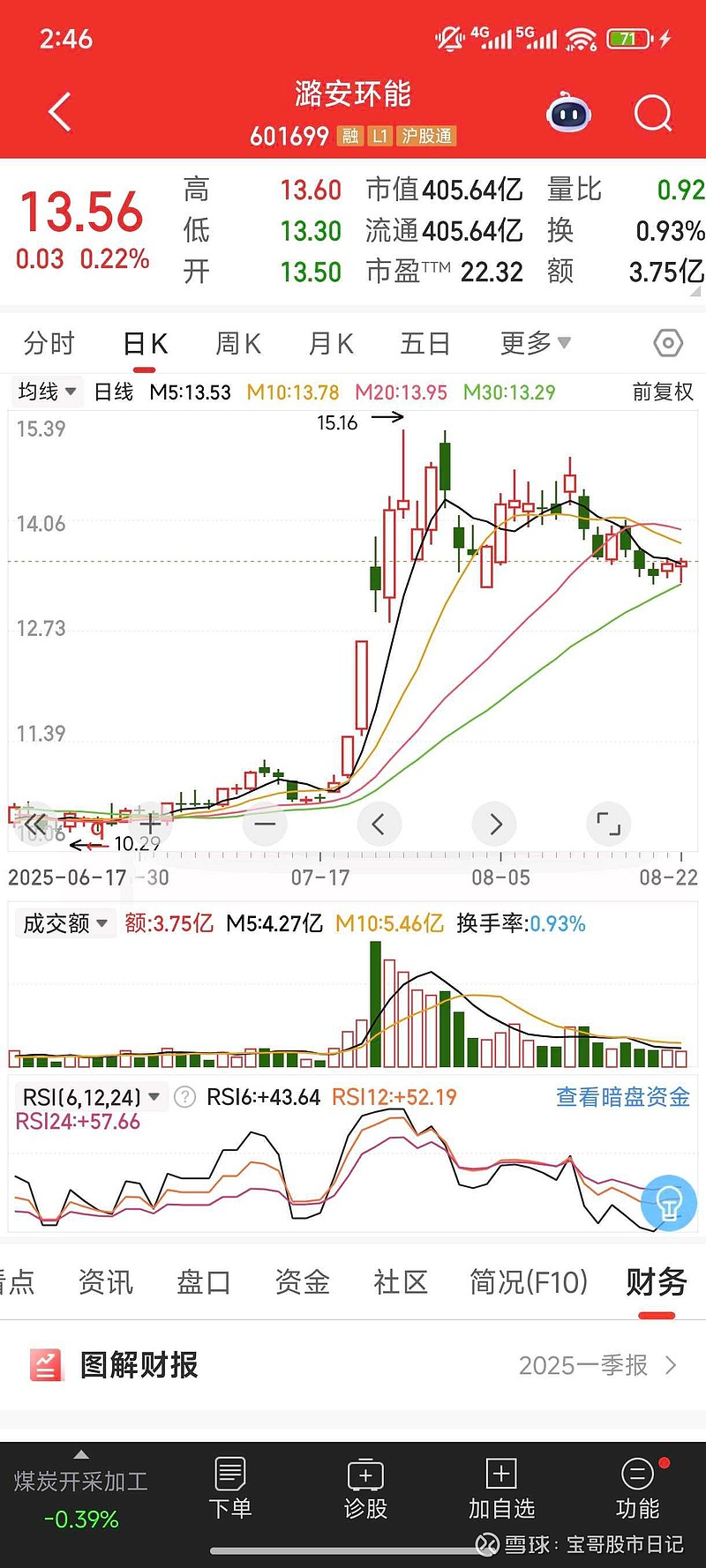Add stock via 加自选
This screenshot has height=1568, width=706.
(x=501, y=1489)
